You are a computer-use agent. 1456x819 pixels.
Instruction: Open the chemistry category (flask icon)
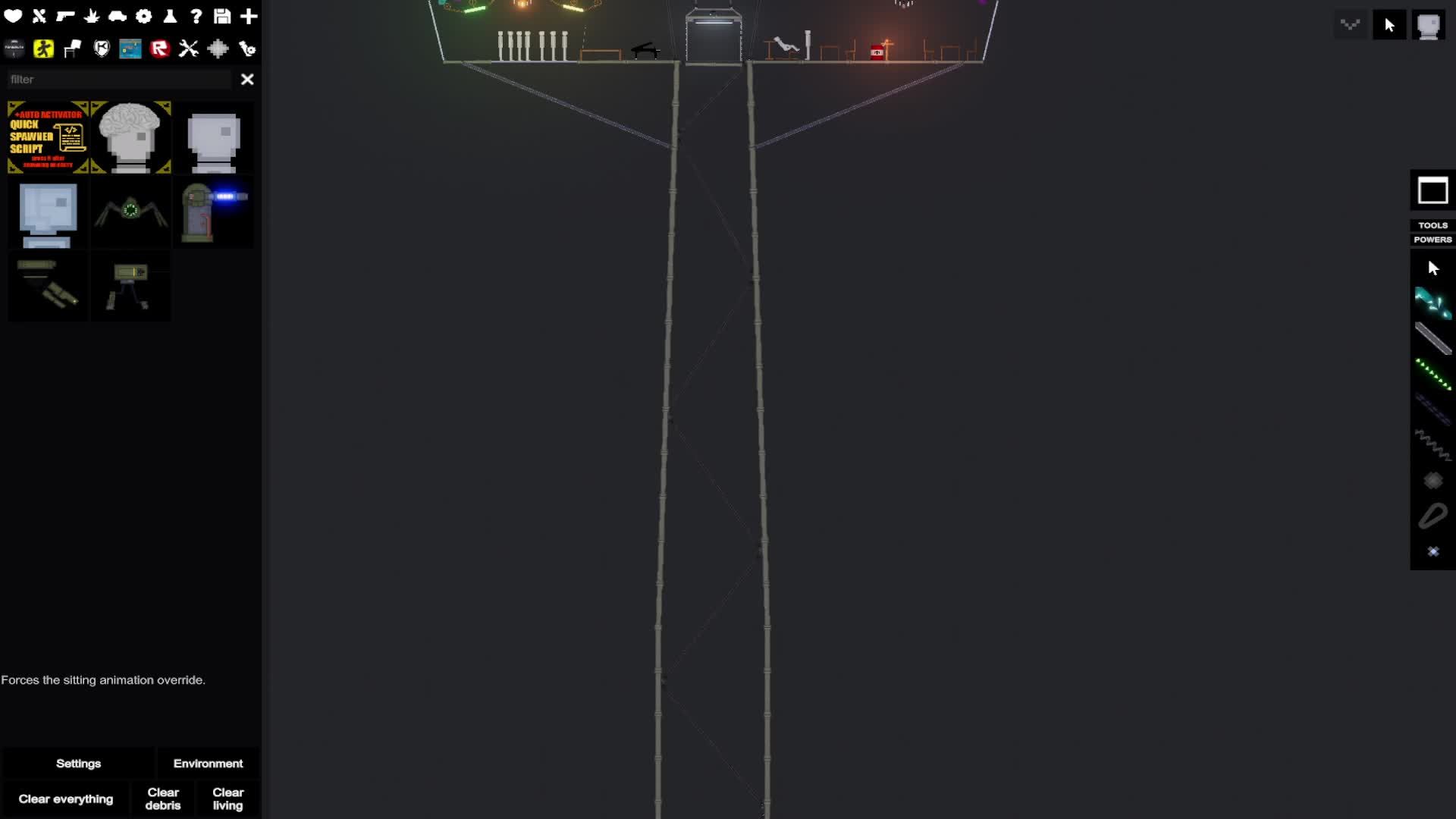coord(170,16)
